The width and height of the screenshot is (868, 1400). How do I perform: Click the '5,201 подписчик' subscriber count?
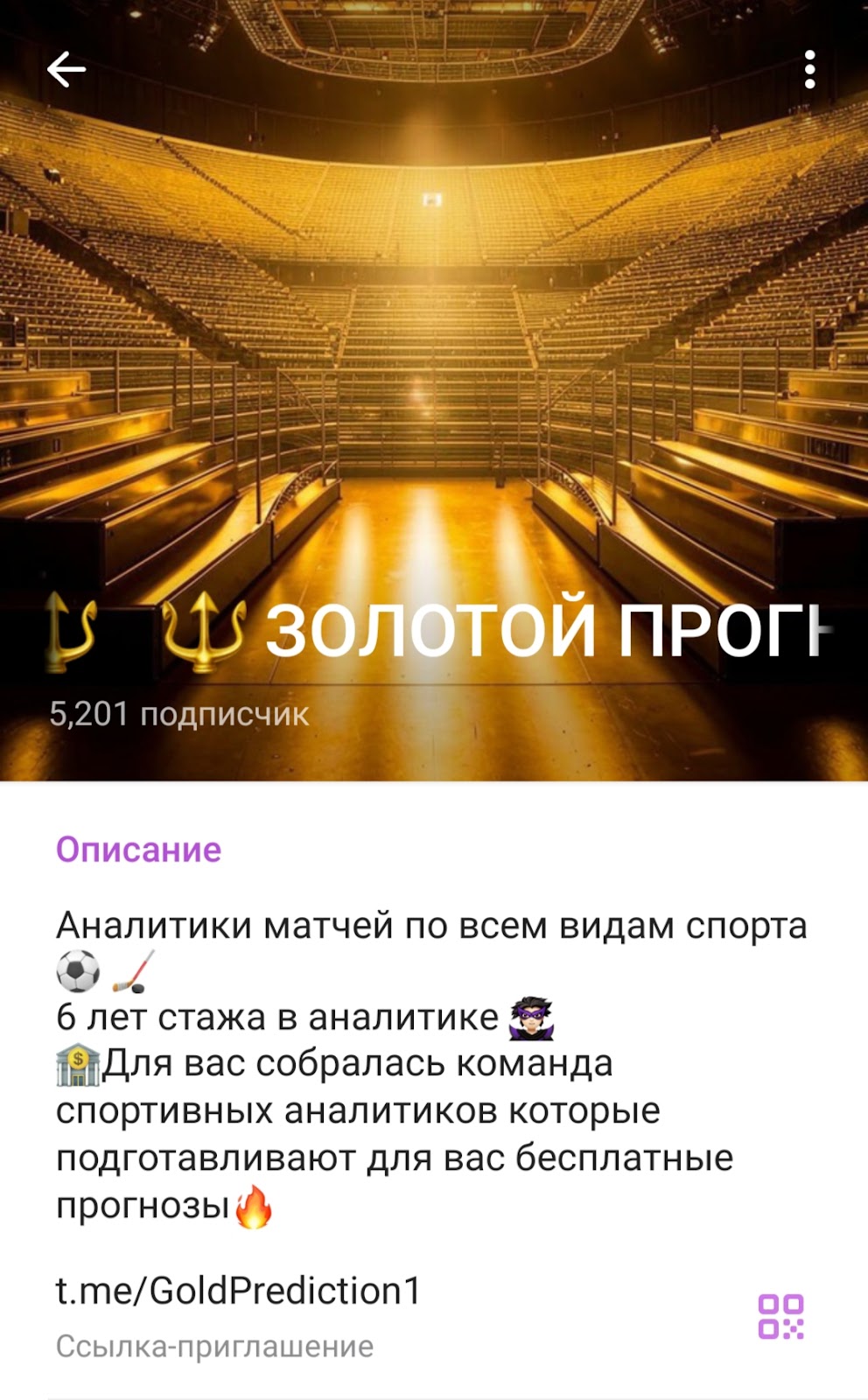click(178, 715)
